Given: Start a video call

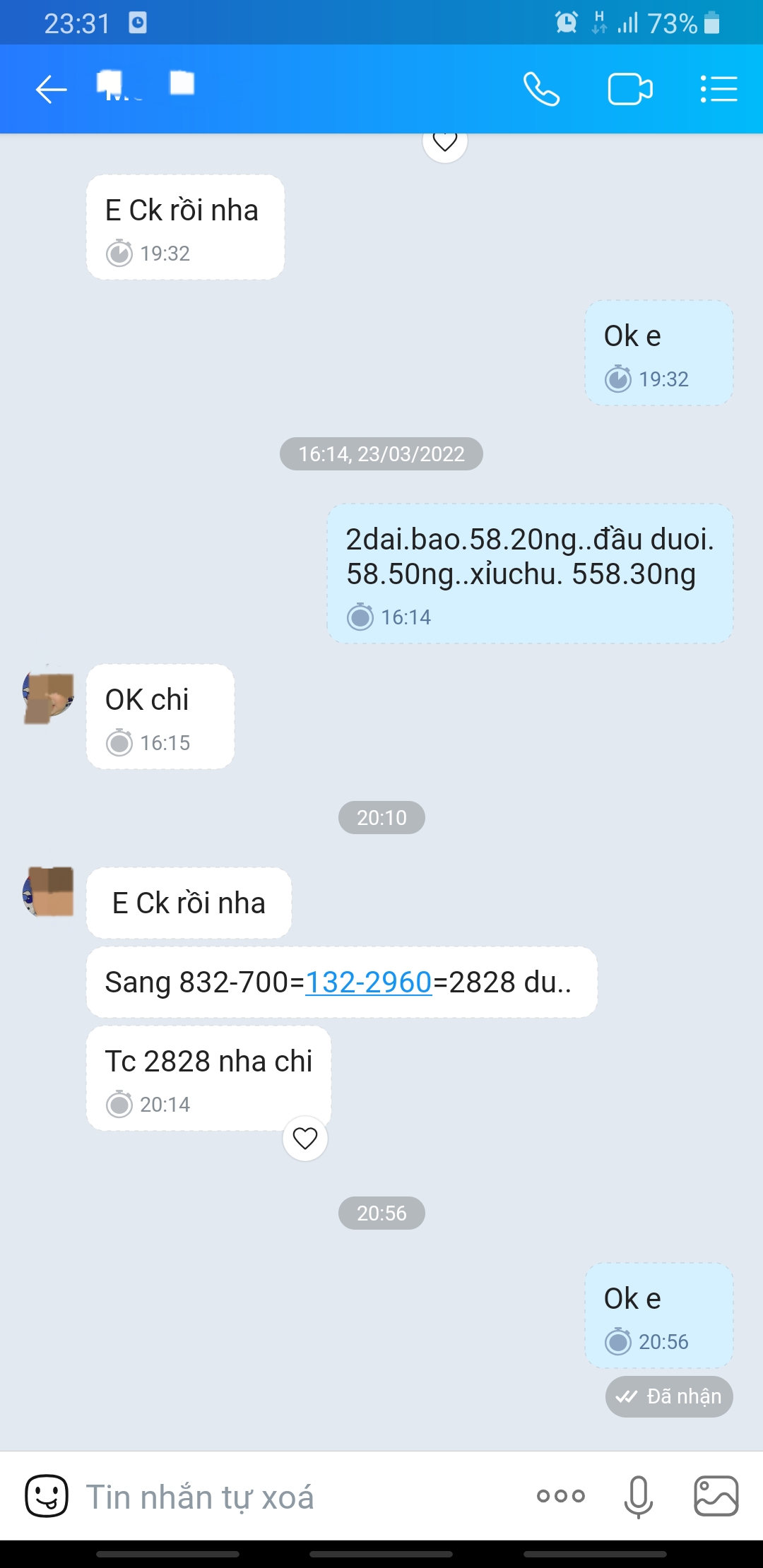Looking at the screenshot, I should [630, 90].
